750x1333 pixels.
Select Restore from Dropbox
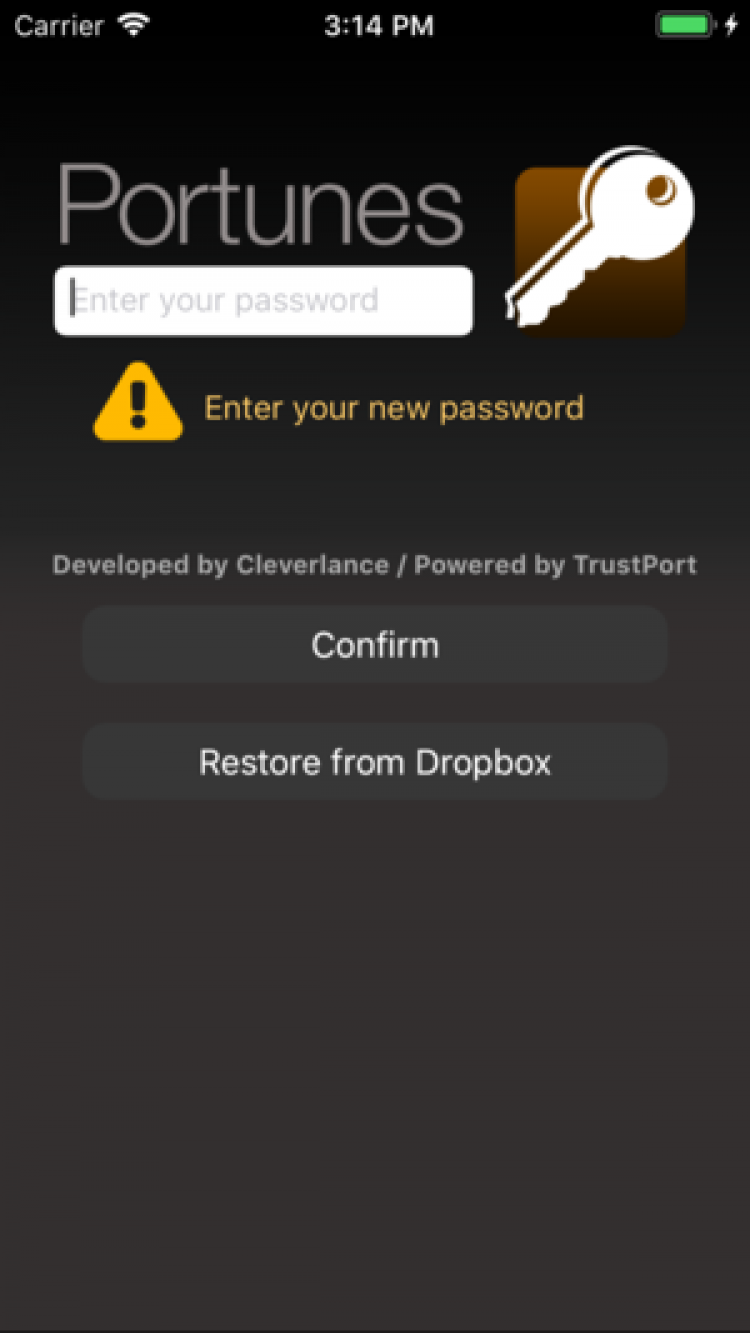375,762
